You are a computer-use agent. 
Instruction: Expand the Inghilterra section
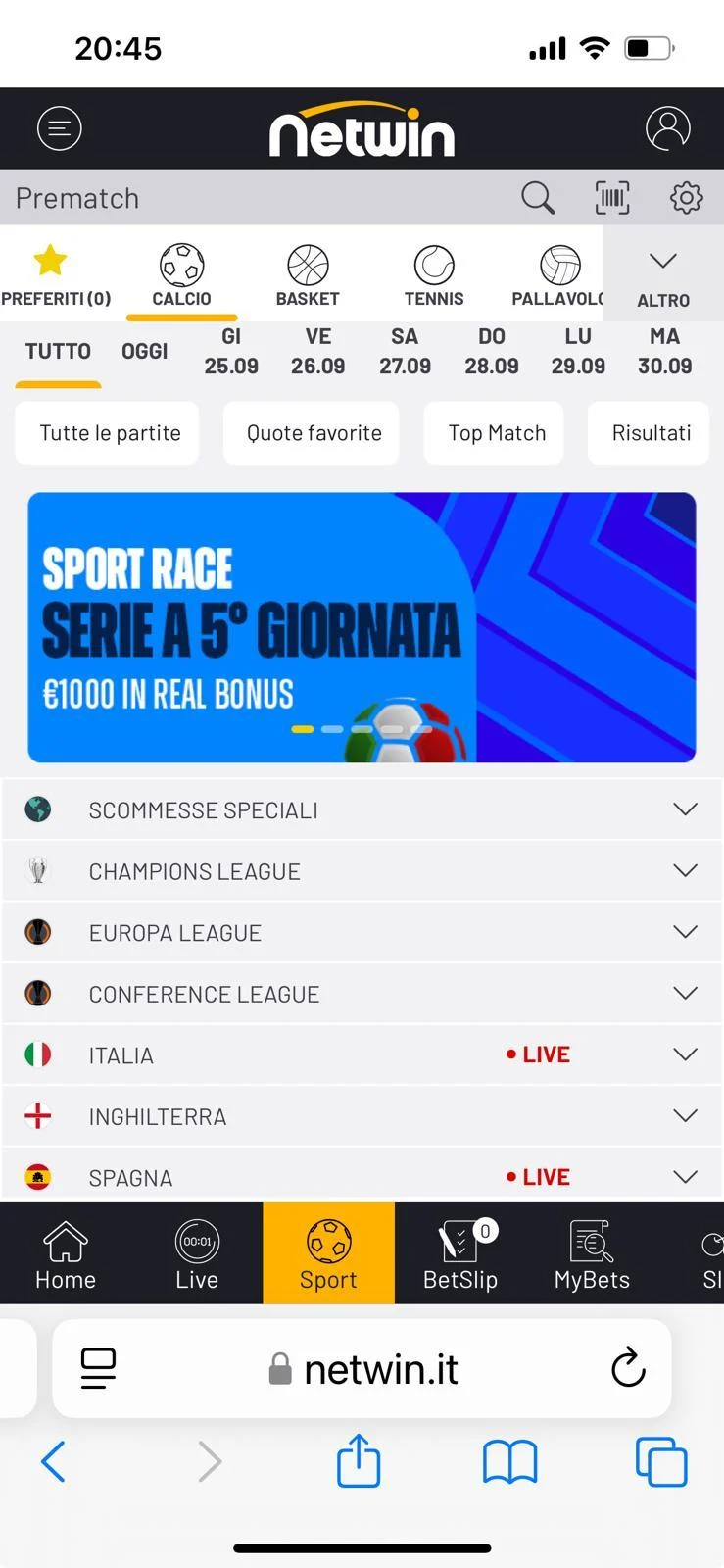click(x=362, y=1116)
